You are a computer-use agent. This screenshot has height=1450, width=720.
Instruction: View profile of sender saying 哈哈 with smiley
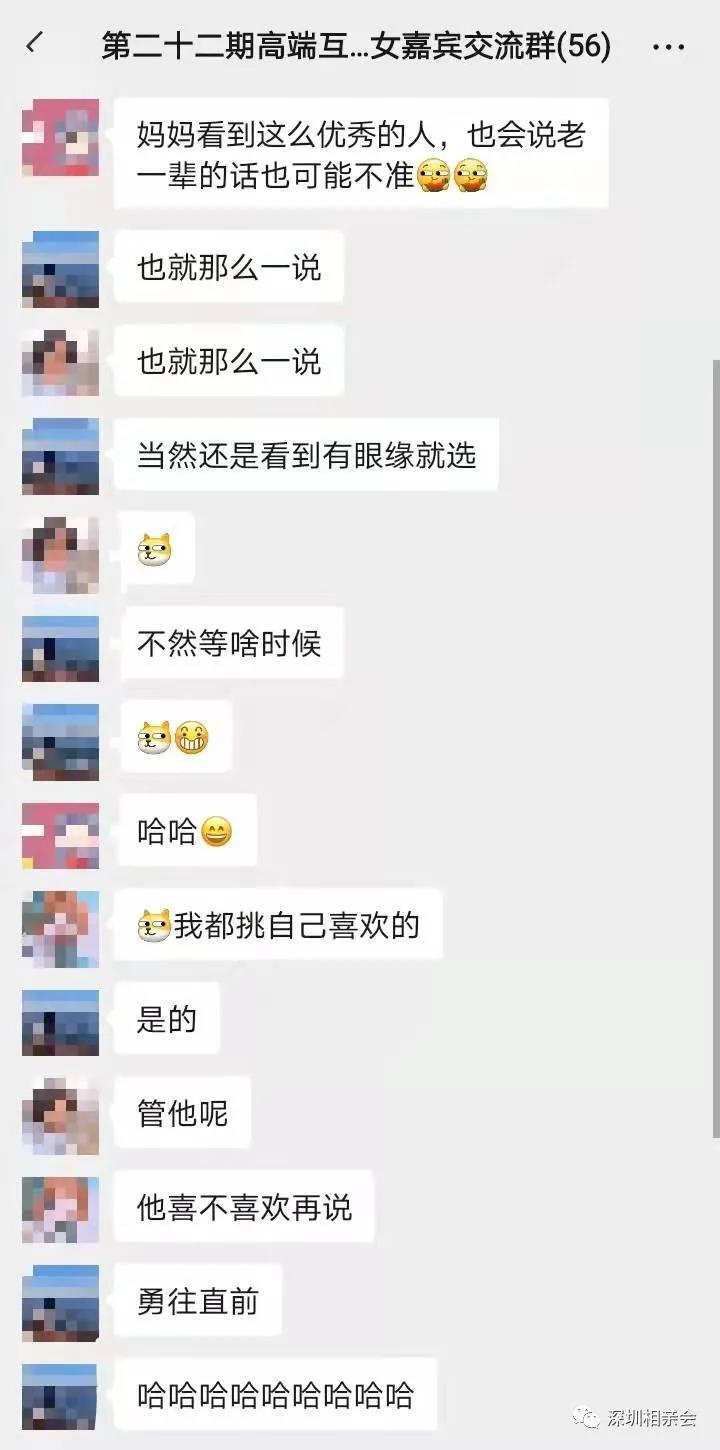click(60, 834)
